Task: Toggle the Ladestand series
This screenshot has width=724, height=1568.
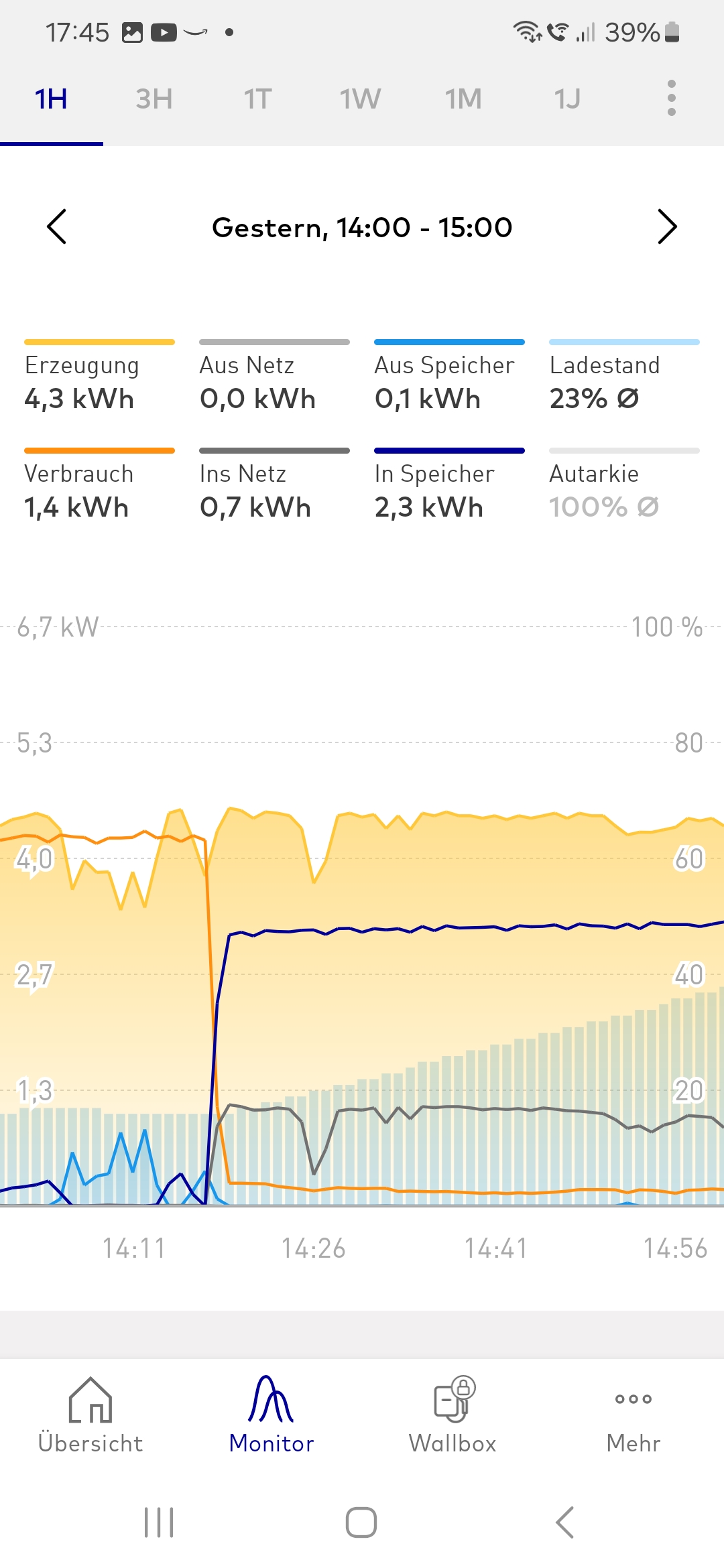Action: [x=624, y=377]
